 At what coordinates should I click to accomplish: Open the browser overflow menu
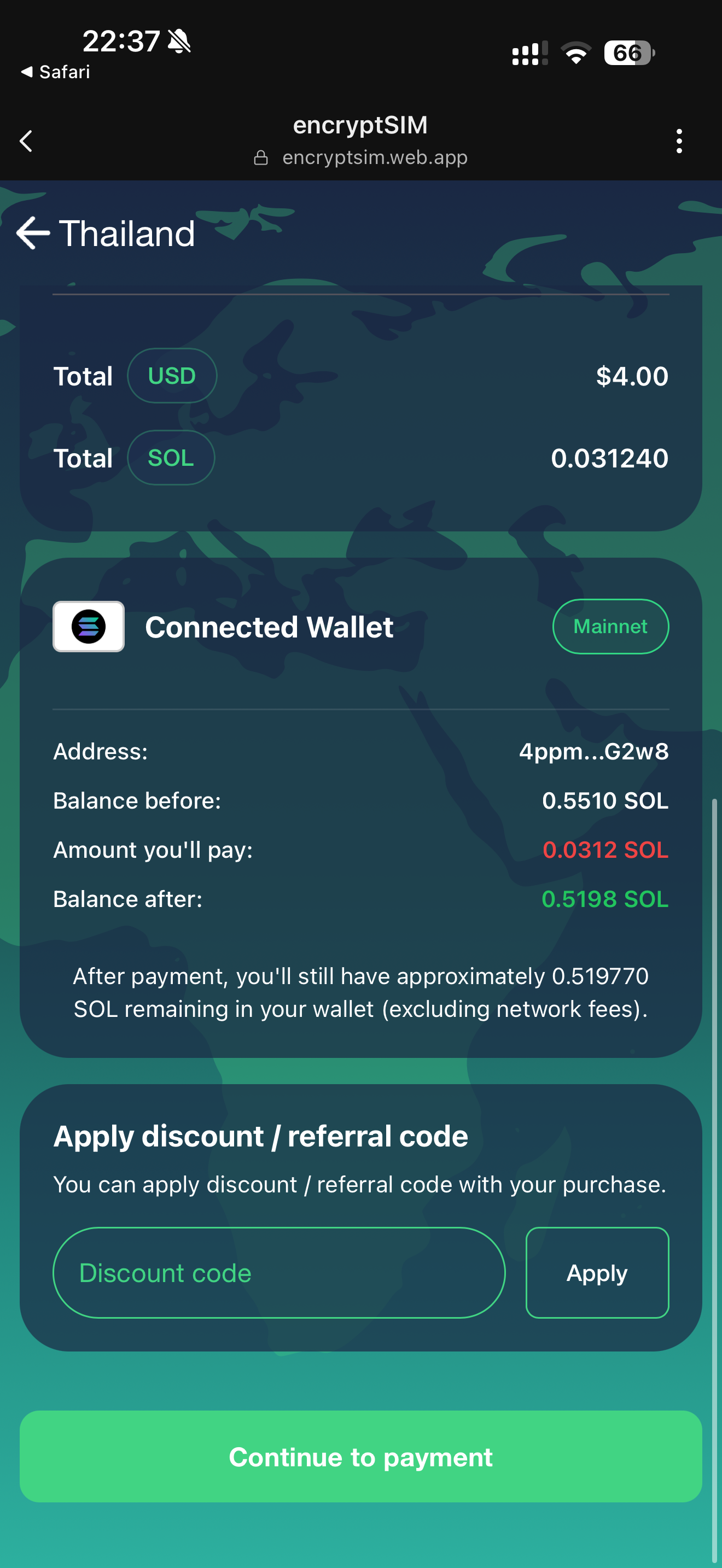679,141
